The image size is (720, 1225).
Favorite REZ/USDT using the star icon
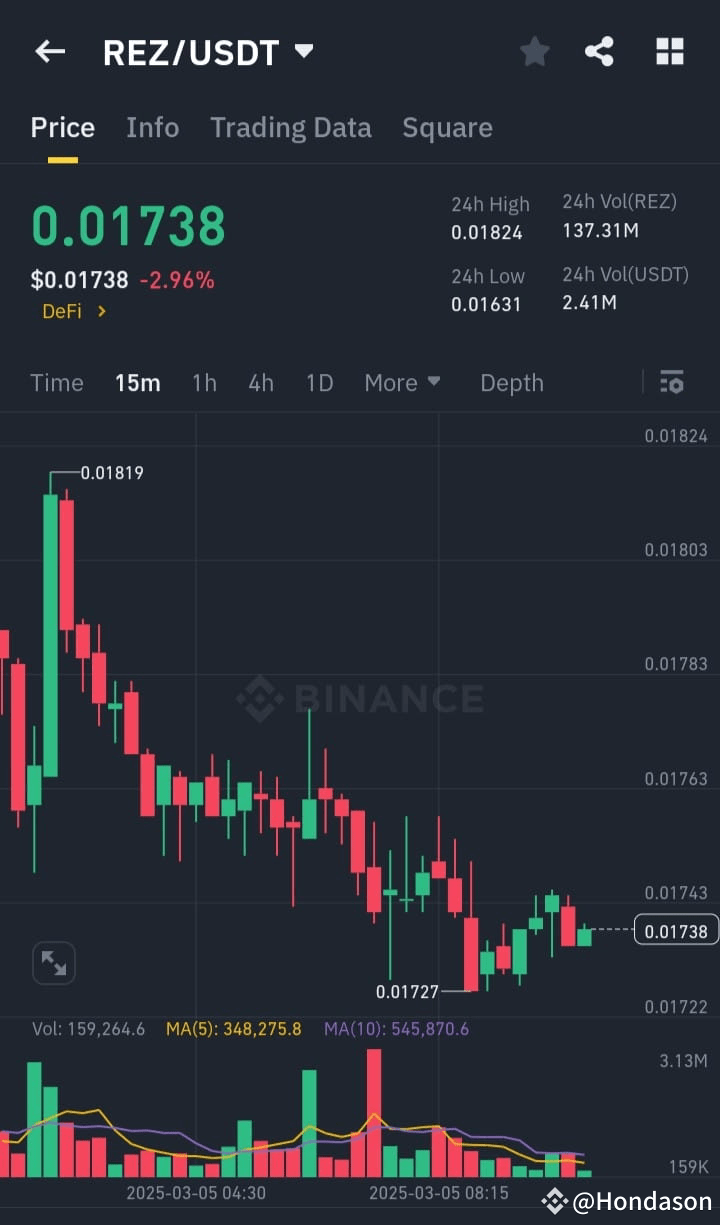(535, 51)
